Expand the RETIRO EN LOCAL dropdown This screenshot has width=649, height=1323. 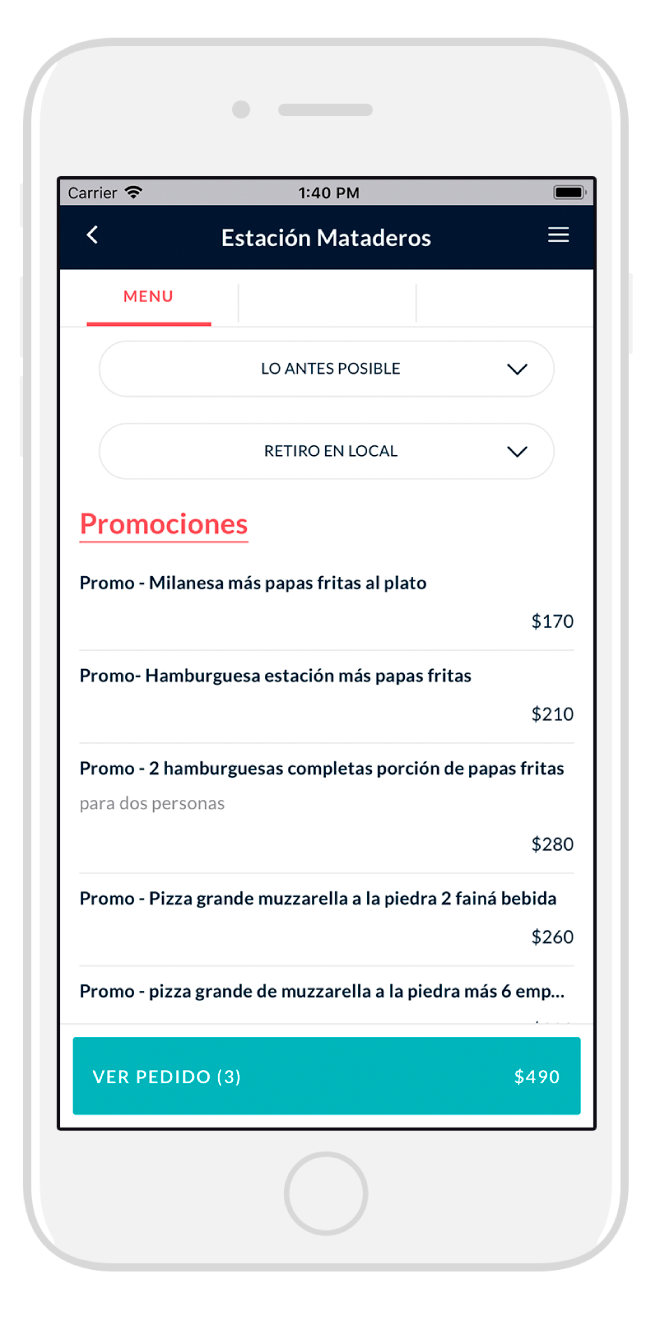tap(326, 451)
